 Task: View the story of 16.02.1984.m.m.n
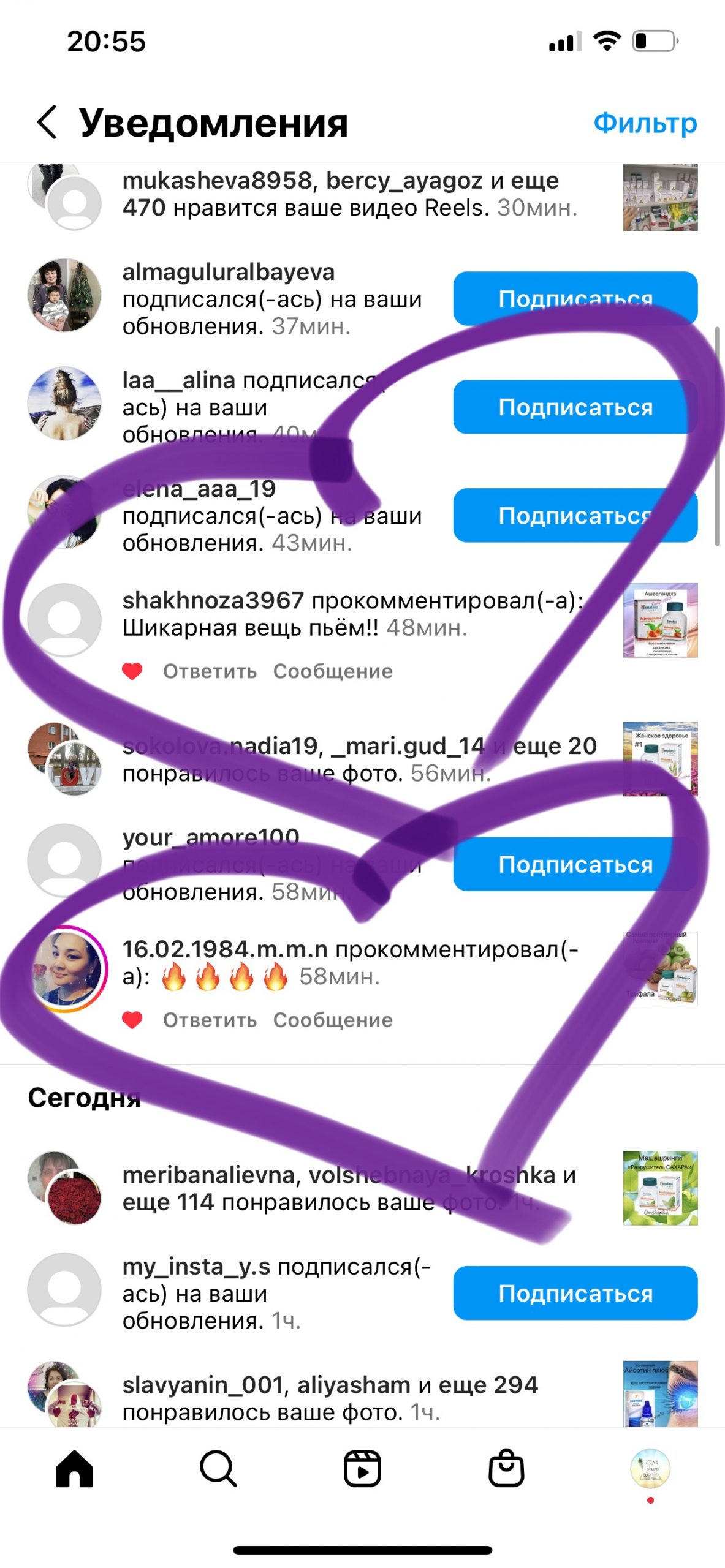click(66, 969)
